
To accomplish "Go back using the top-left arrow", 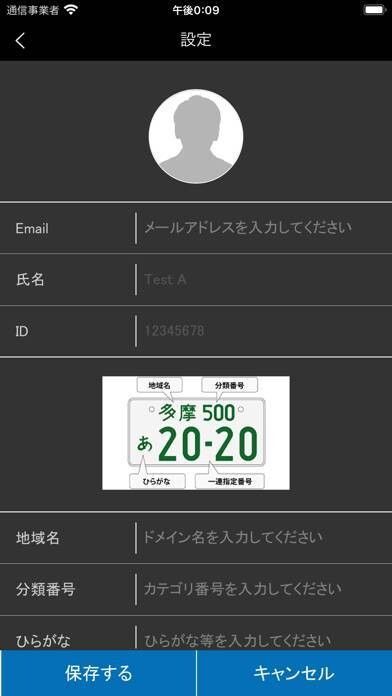I will [x=20, y=40].
